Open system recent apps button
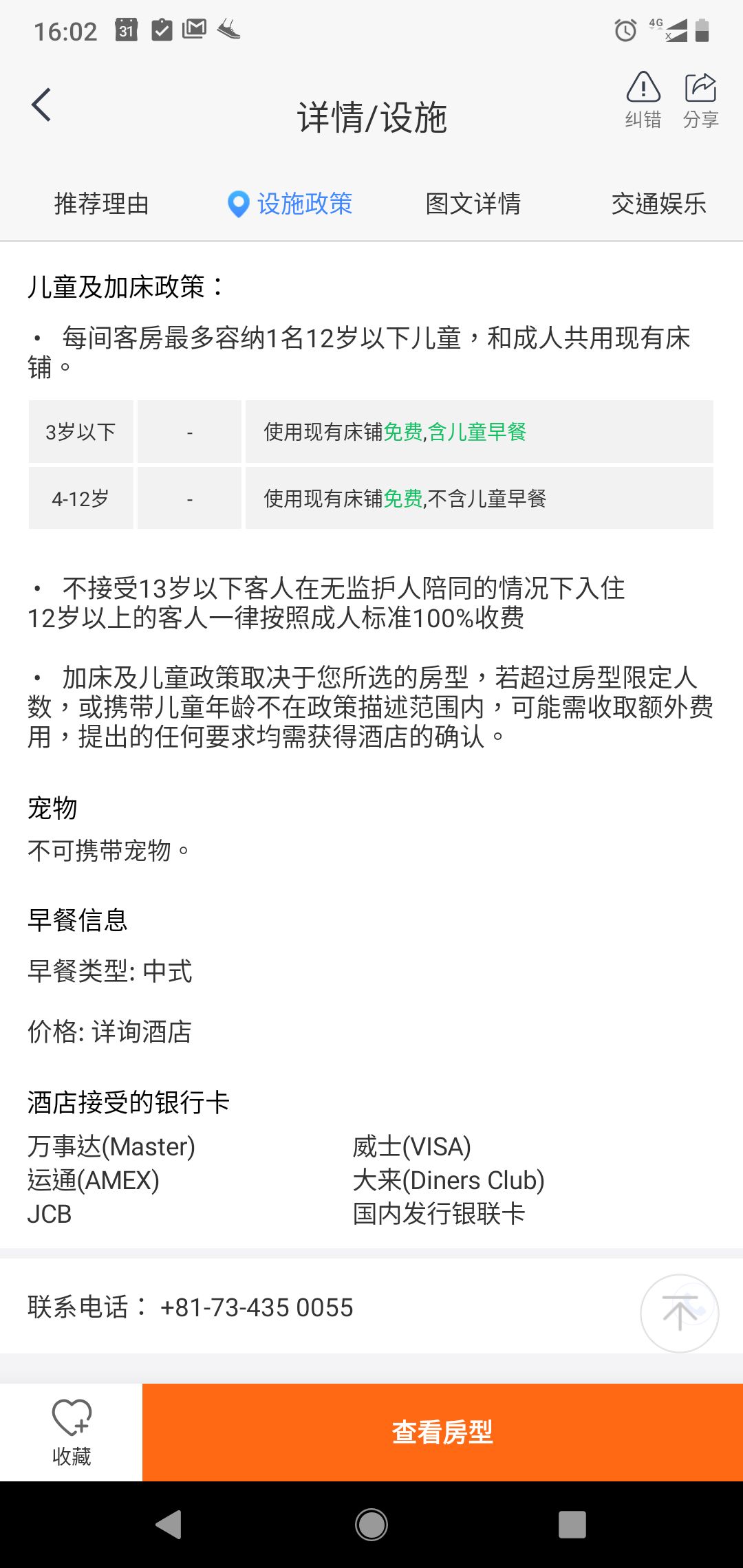This screenshot has height=1568, width=743. 572,1525
